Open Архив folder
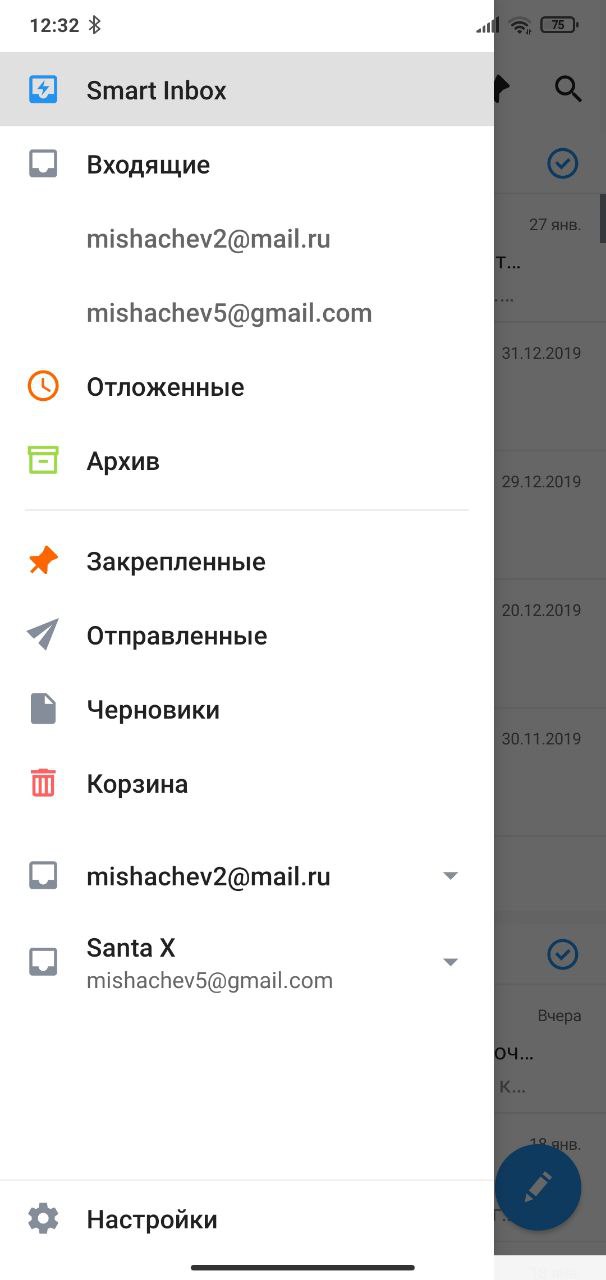606x1280 pixels. click(x=247, y=461)
